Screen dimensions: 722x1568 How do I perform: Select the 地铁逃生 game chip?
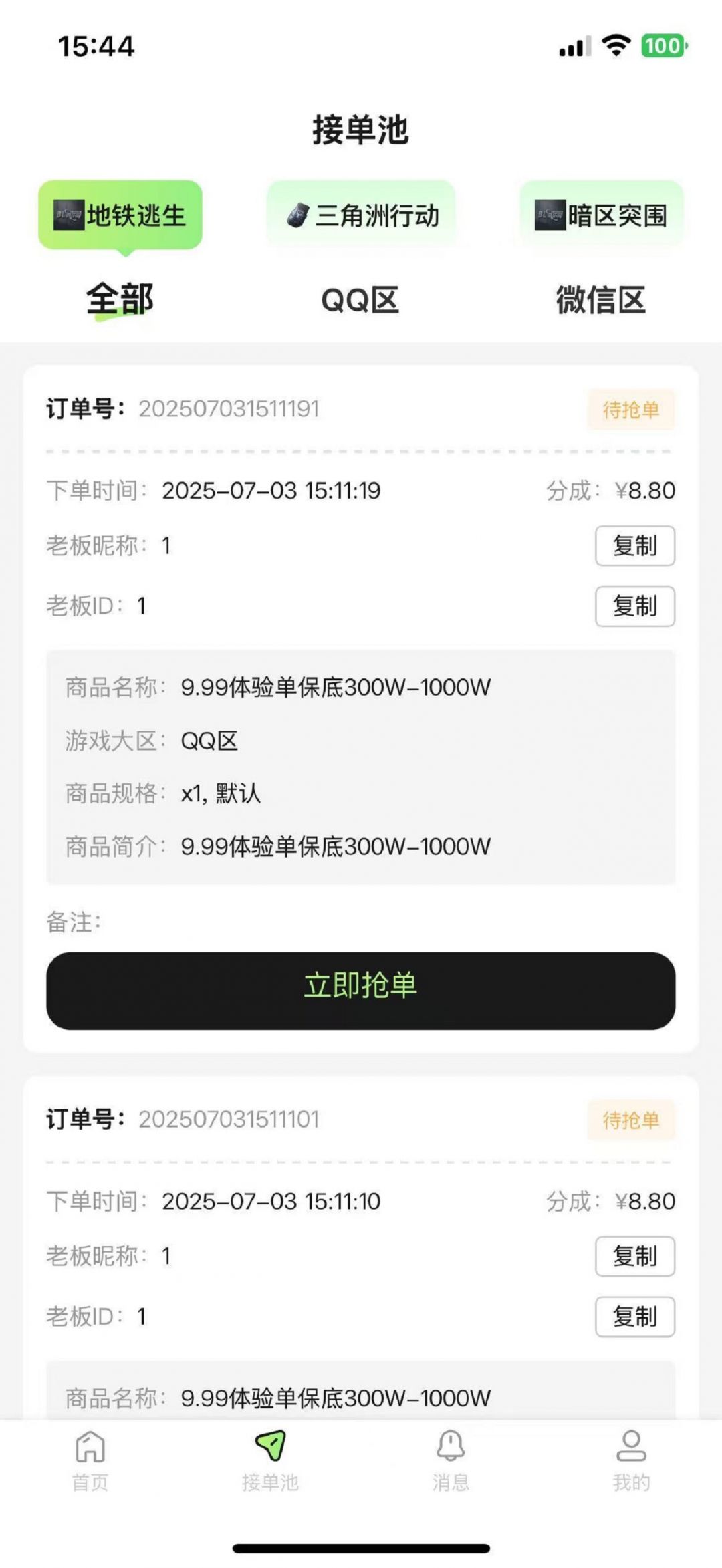point(120,215)
